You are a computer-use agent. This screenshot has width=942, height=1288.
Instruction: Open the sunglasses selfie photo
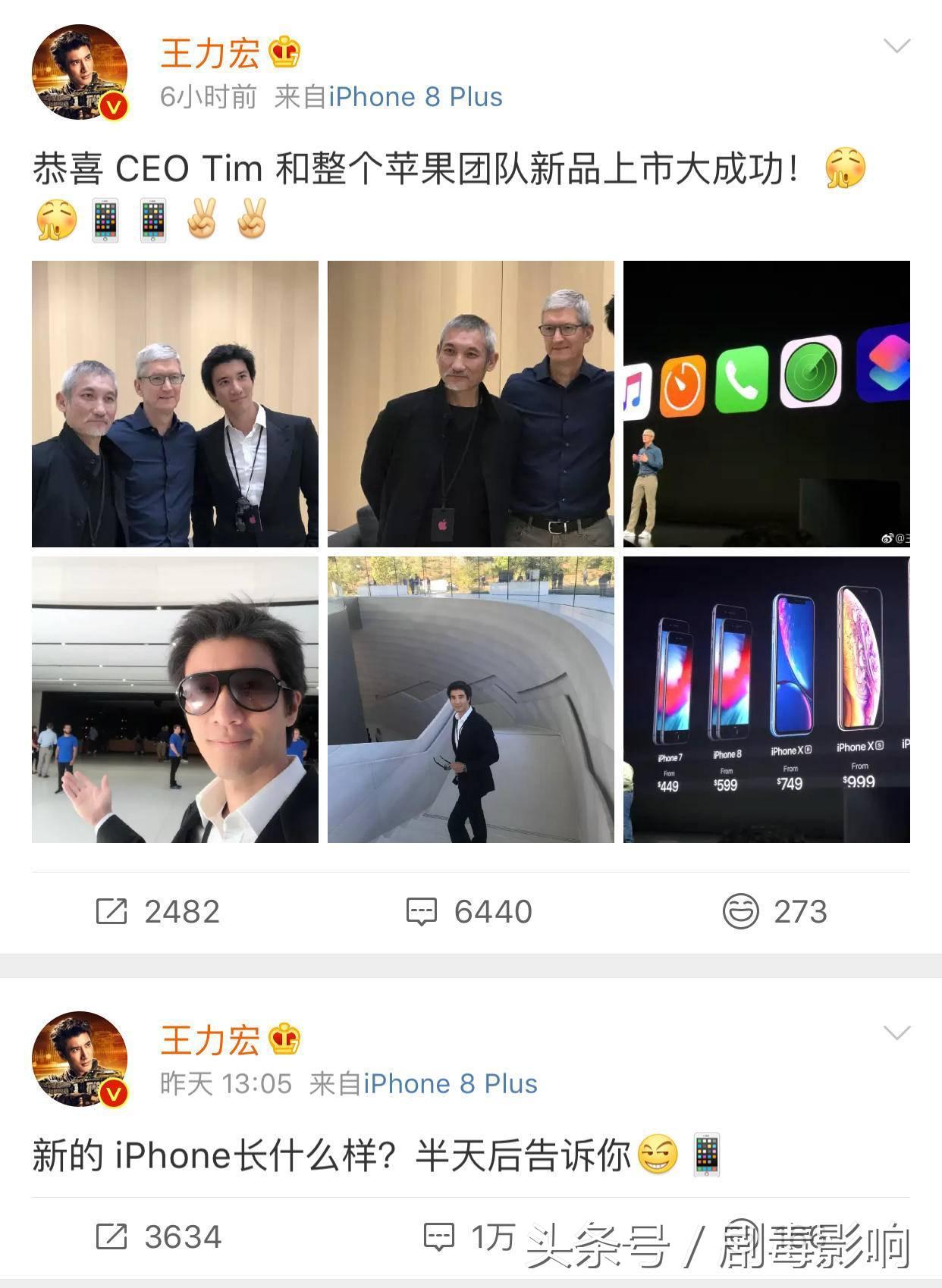point(175,700)
